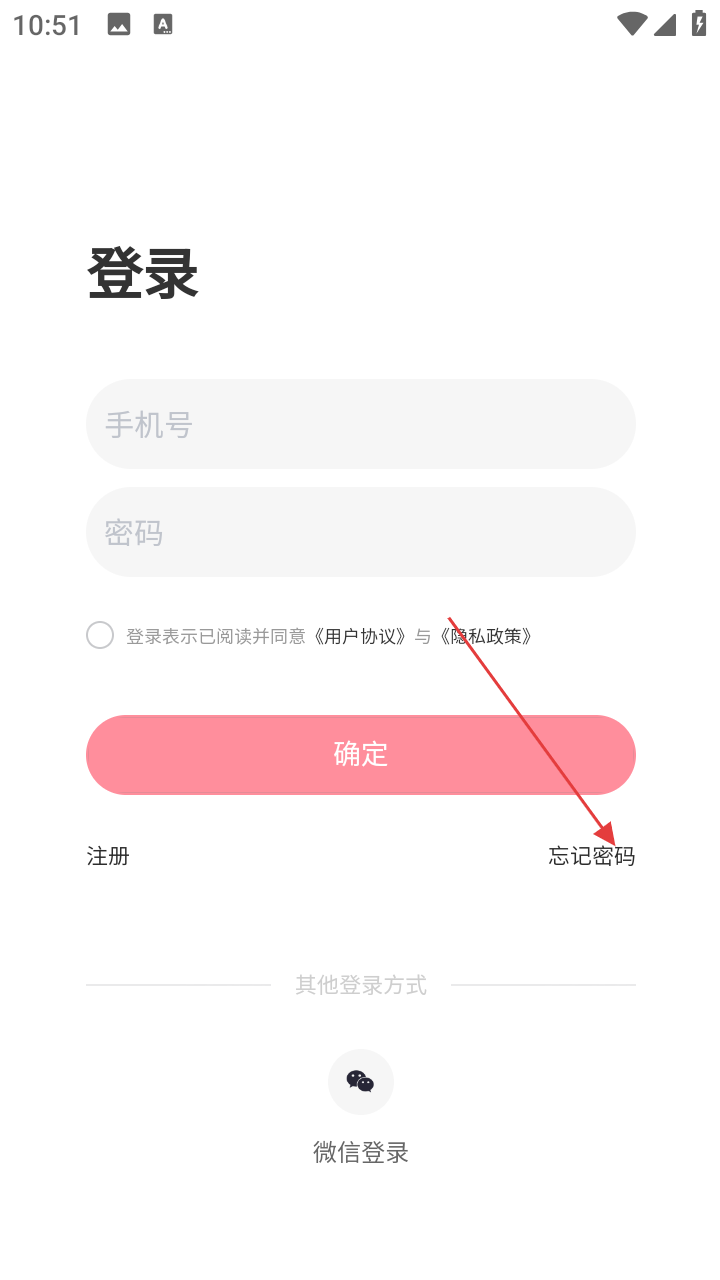Viewport: 720px width, 1280px height.
Task: Tap the 确定 confirm button
Action: coord(361,755)
